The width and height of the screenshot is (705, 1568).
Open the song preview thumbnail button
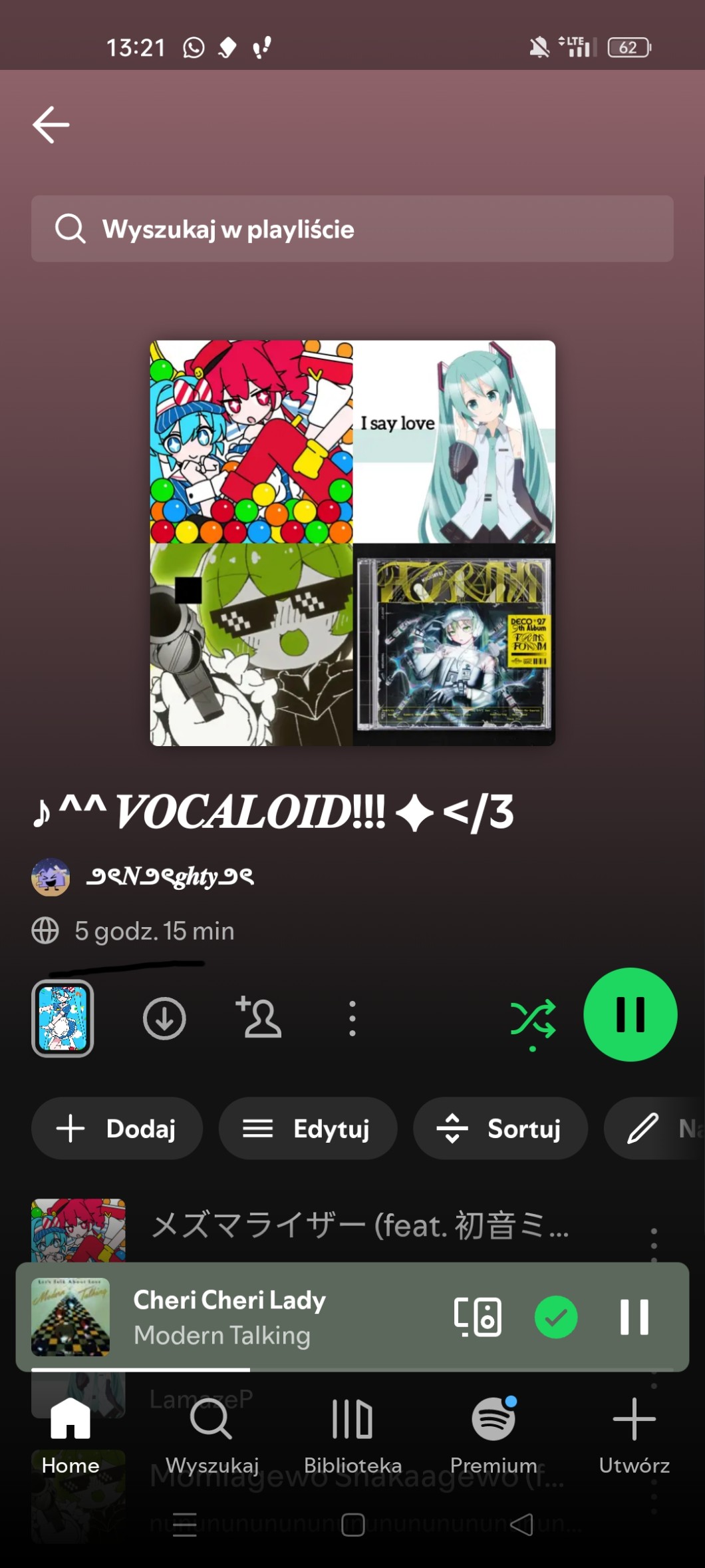[63, 1018]
